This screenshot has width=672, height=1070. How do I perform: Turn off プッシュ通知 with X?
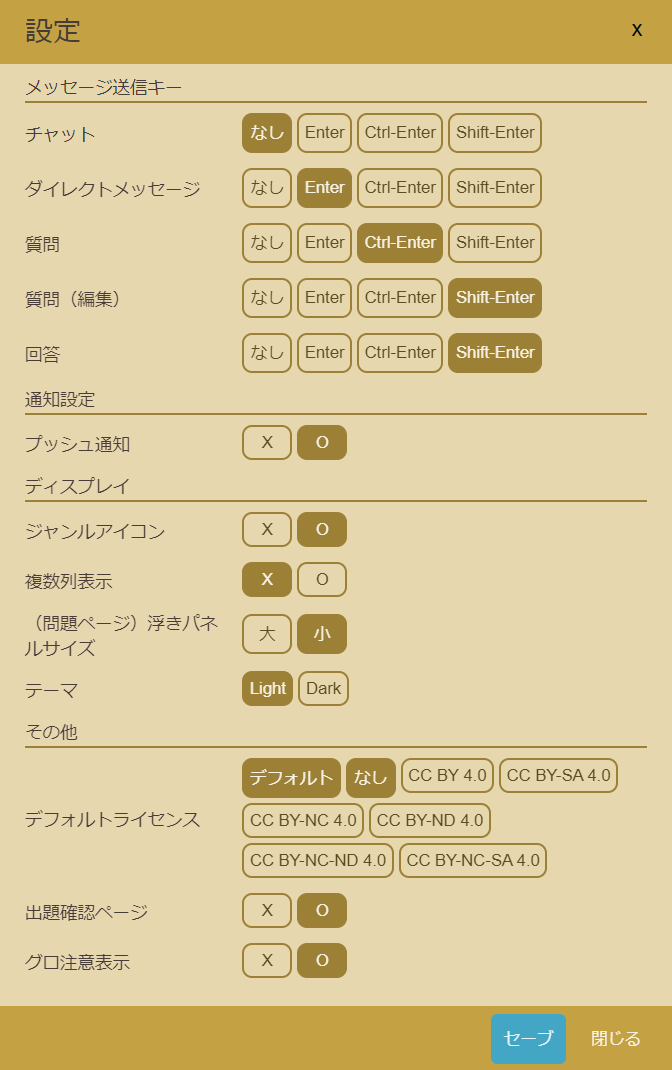coord(267,443)
